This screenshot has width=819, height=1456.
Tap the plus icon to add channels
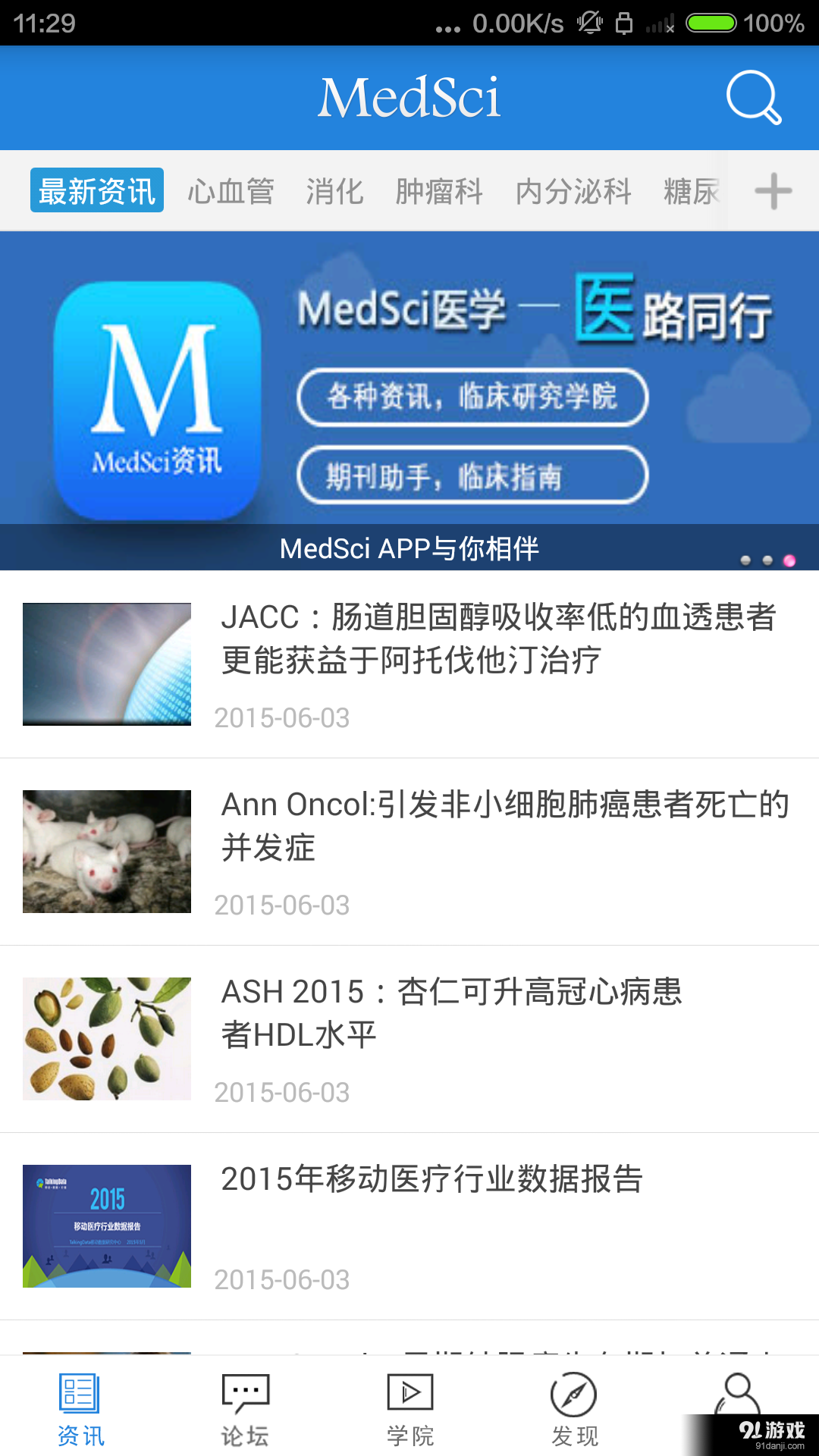click(773, 190)
